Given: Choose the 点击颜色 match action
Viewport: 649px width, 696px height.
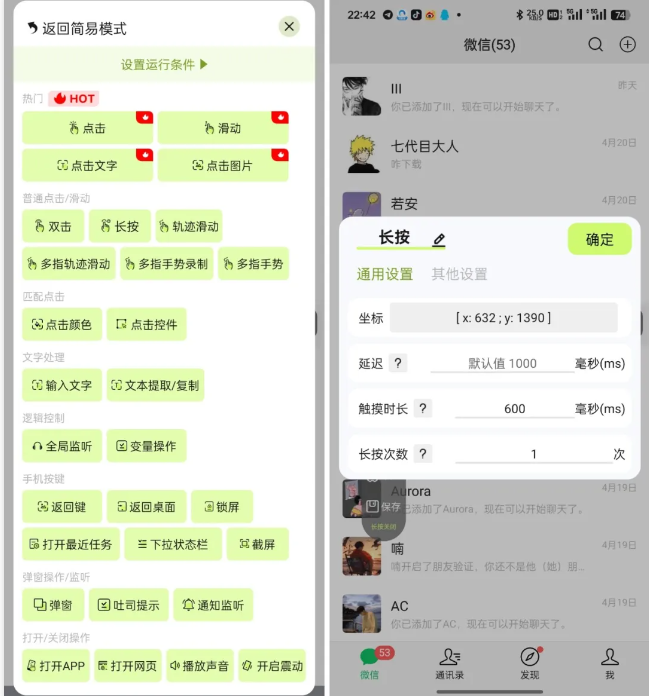Looking at the screenshot, I should (x=62, y=324).
